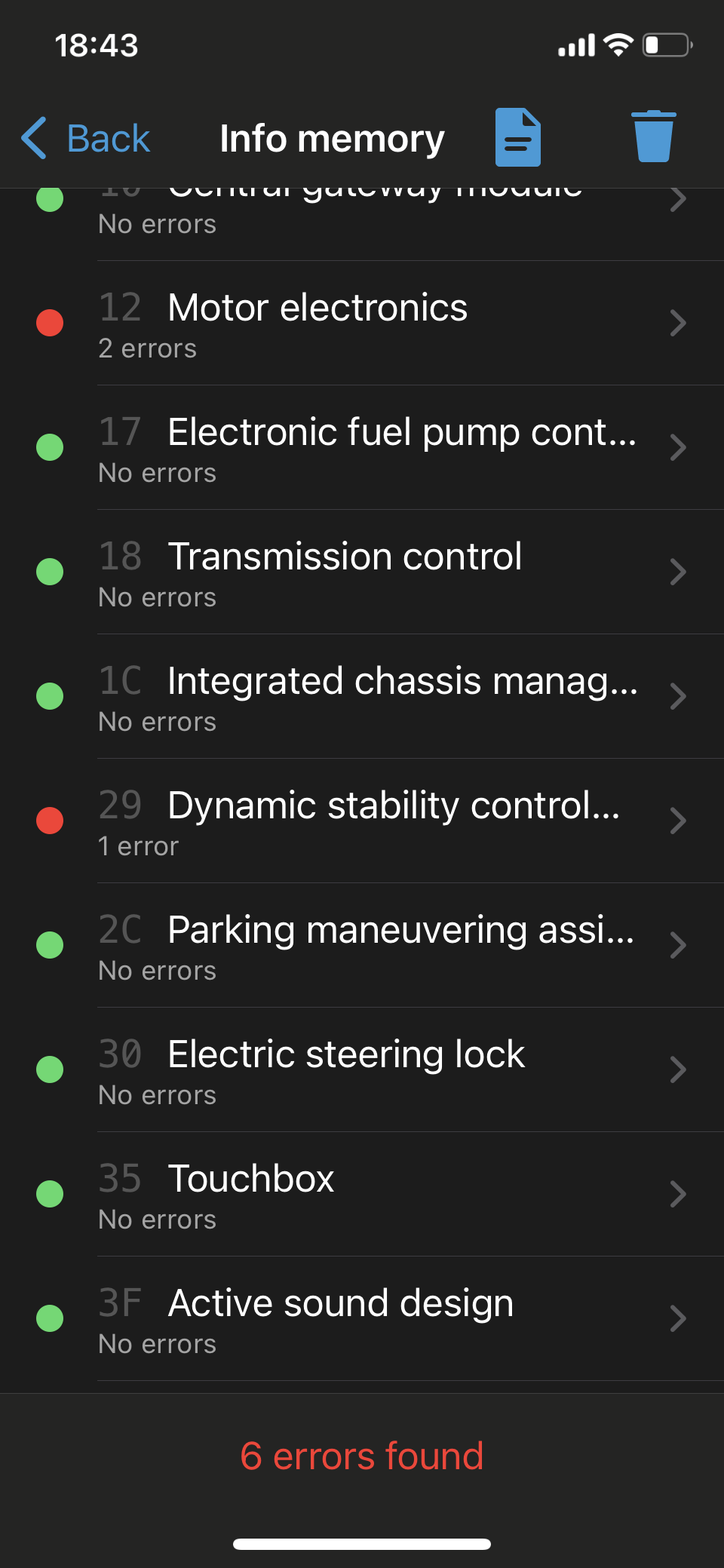Open the report document icon
The image size is (724, 1568).
click(x=517, y=137)
